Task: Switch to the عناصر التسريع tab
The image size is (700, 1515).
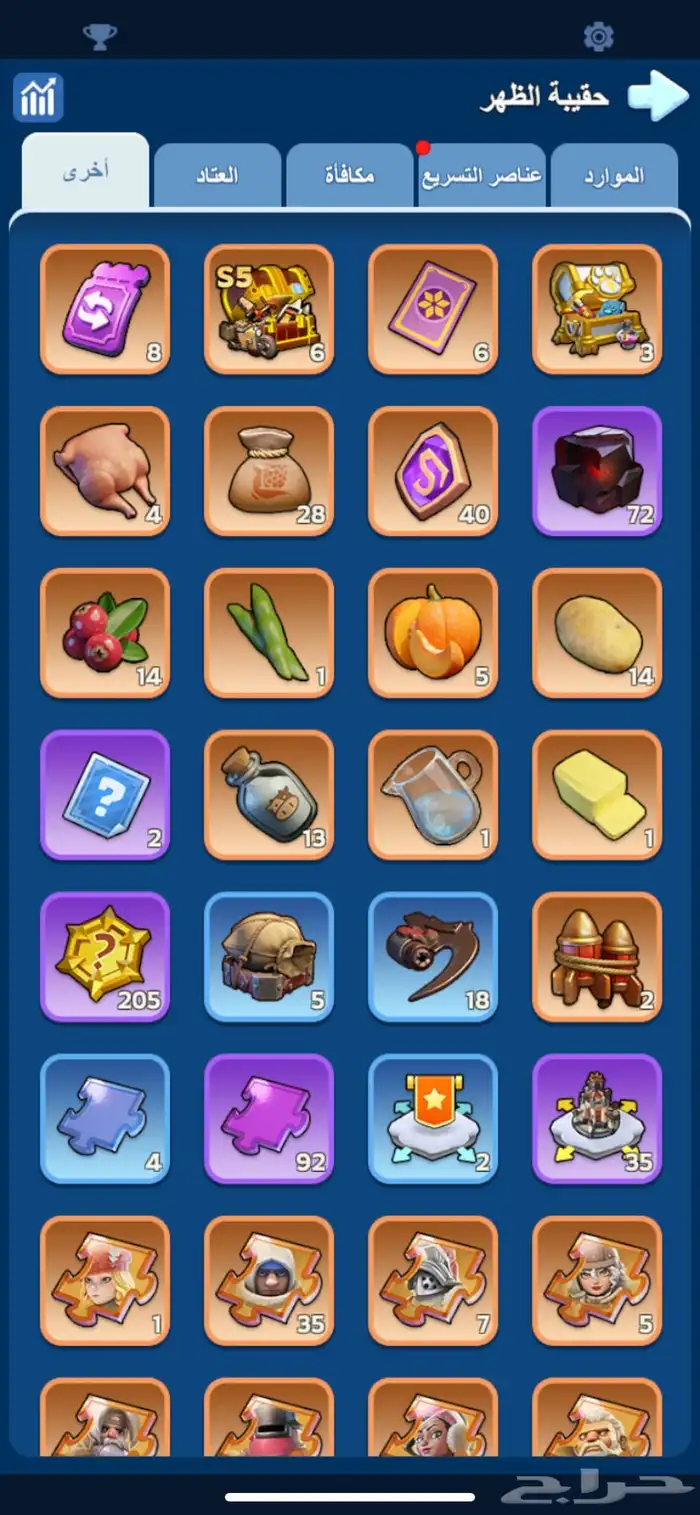Action: tap(481, 175)
